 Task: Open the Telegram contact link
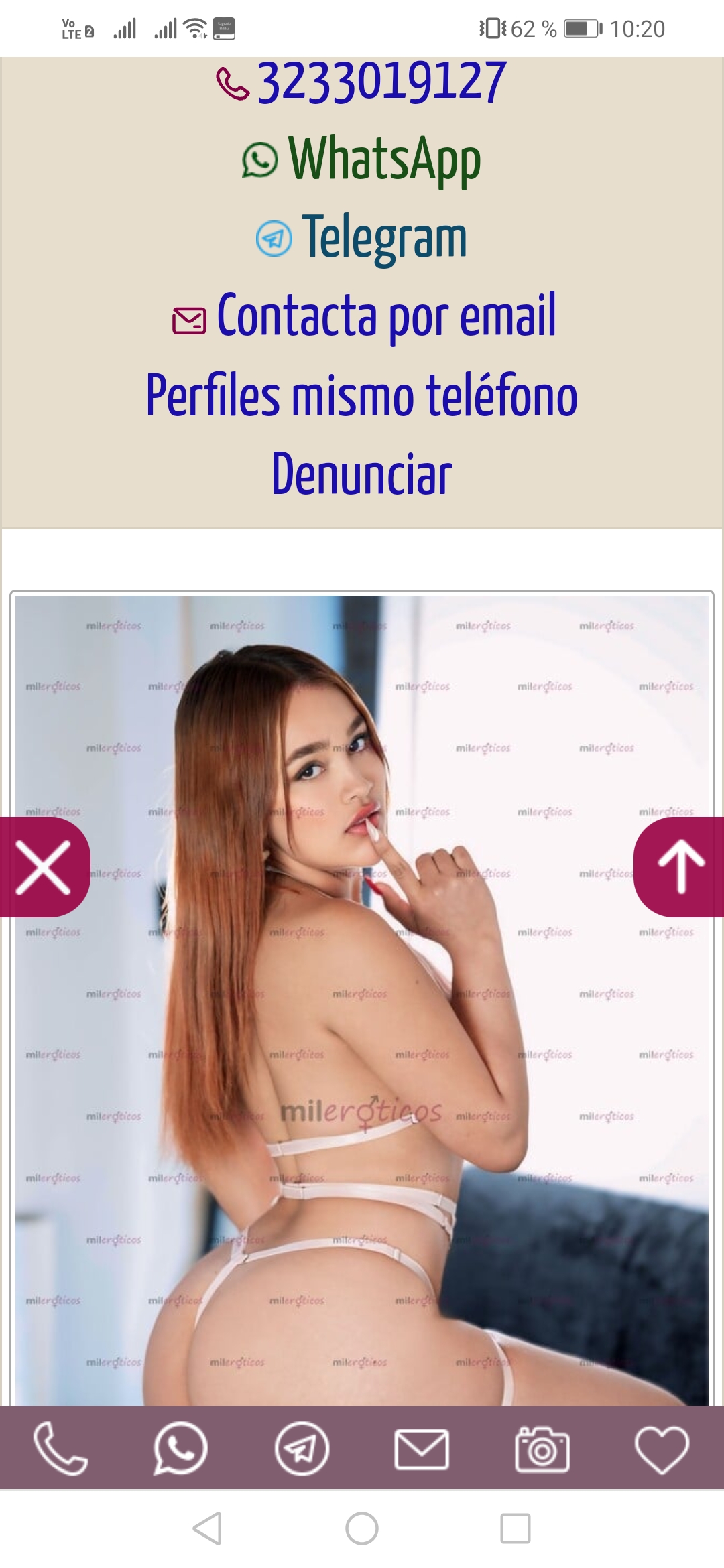coord(362,237)
